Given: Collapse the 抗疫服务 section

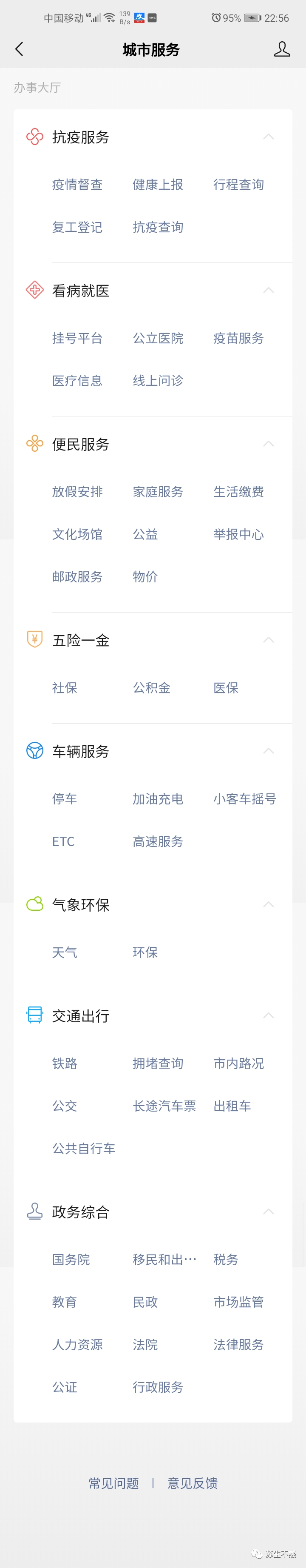Looking at the screenshot, I should click(x=268, y=137).
